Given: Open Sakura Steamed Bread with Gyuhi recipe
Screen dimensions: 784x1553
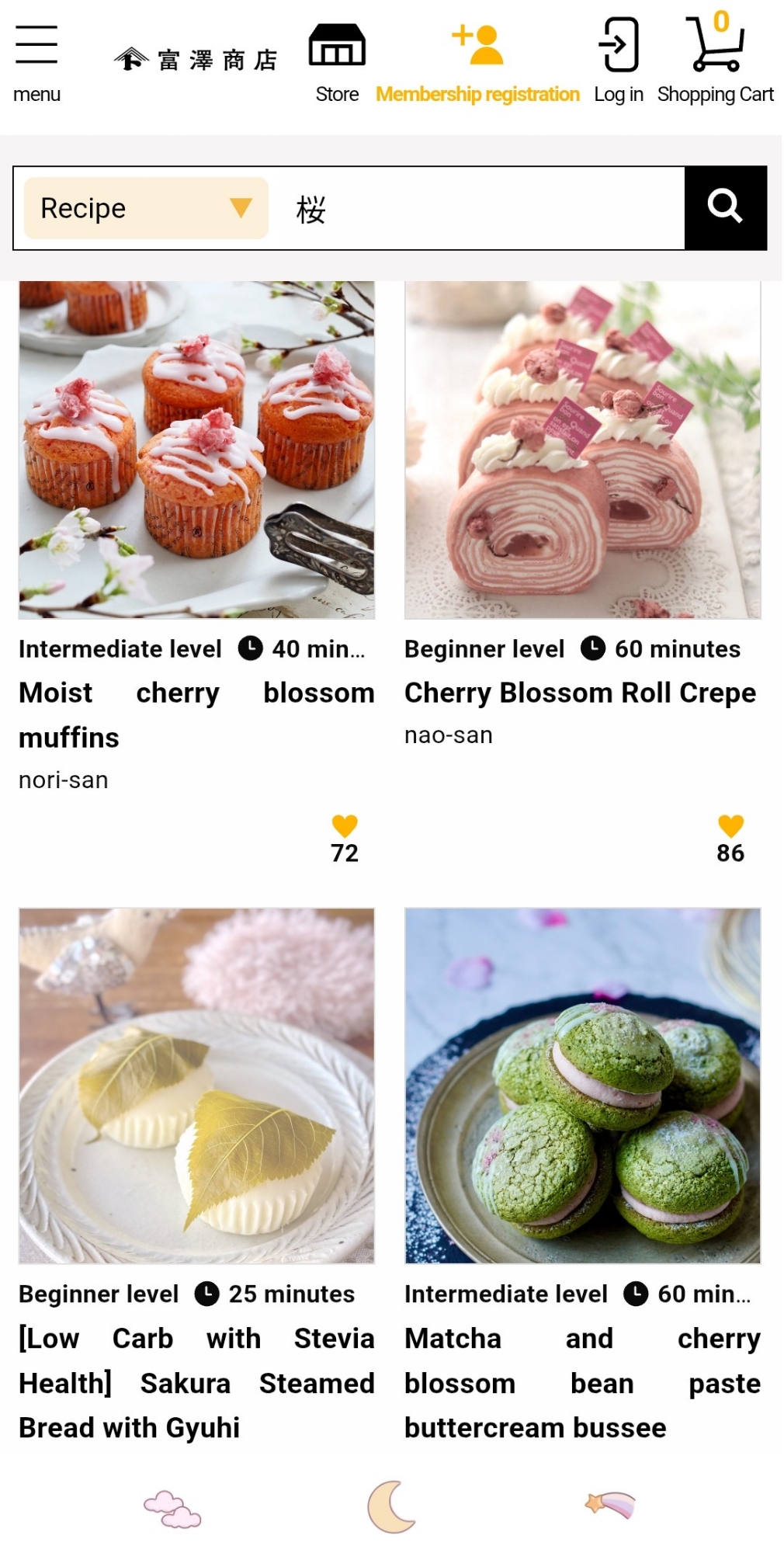Looking at the screenshot, I should pos(196,1086).
